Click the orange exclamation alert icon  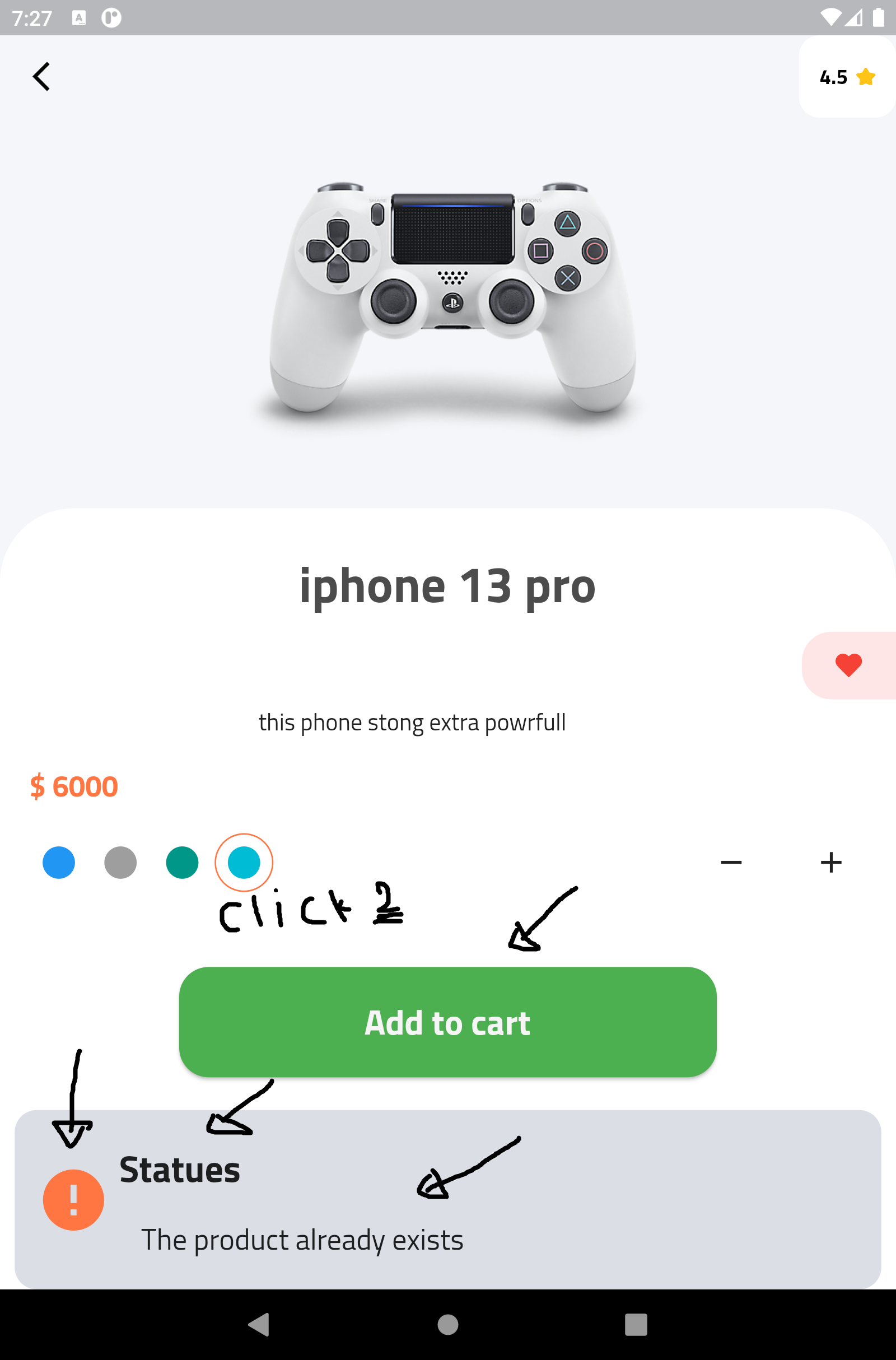click(73, 1200)
